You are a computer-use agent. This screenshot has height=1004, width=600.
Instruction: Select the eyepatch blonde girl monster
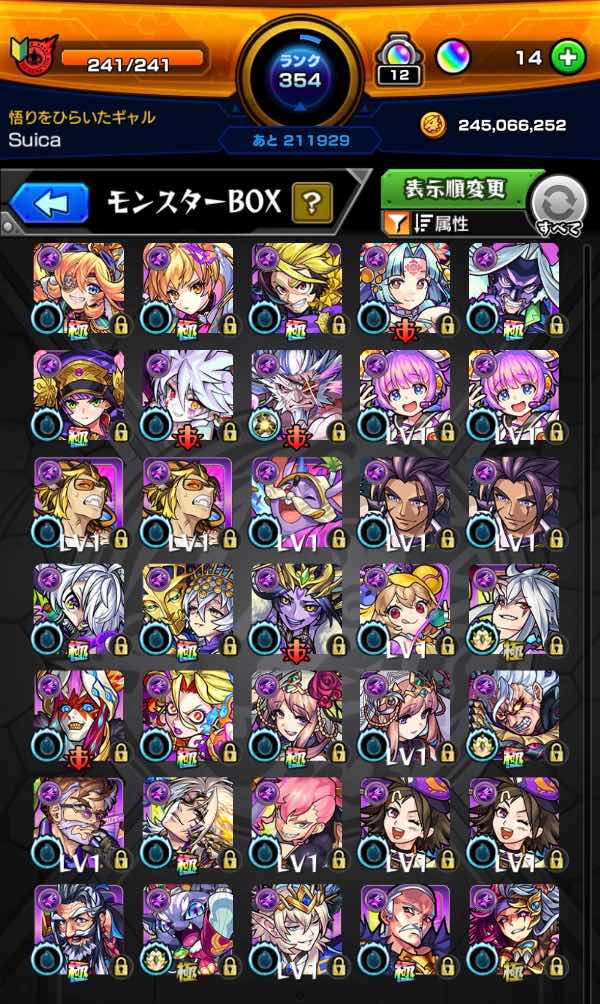coord(79,288)
